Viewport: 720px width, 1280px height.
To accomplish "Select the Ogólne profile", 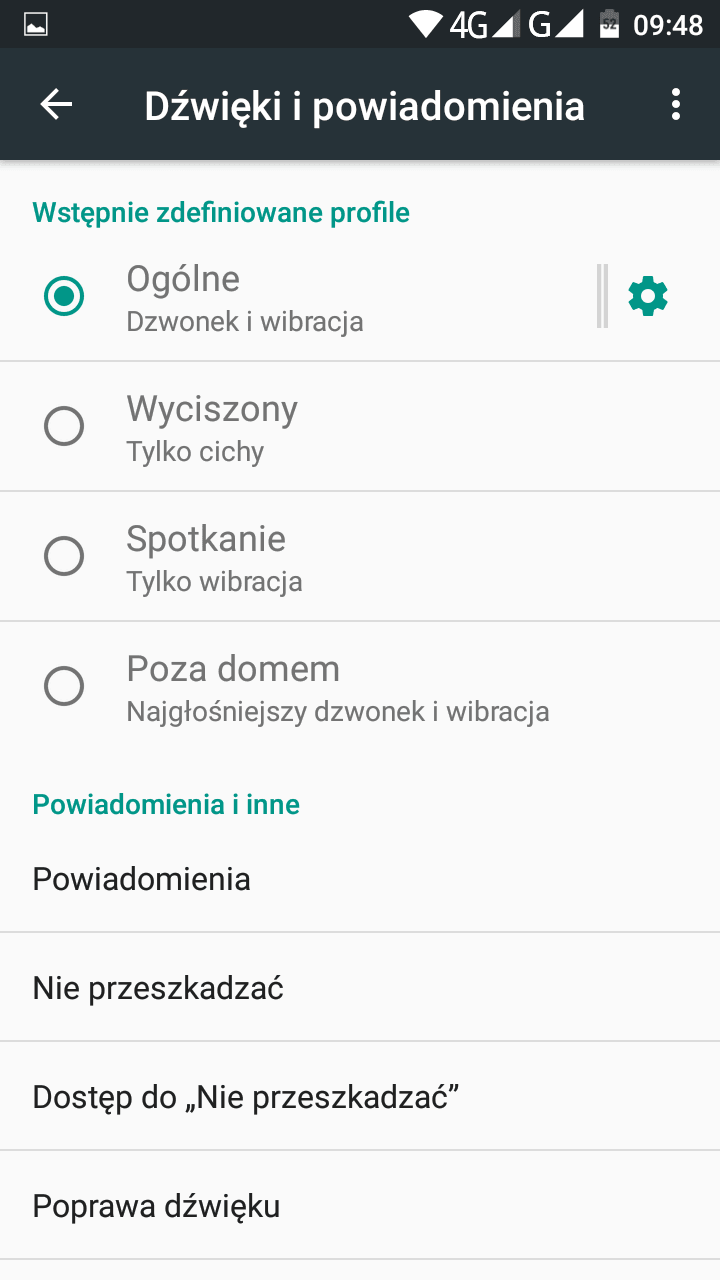I will click(x=300, y=296).
